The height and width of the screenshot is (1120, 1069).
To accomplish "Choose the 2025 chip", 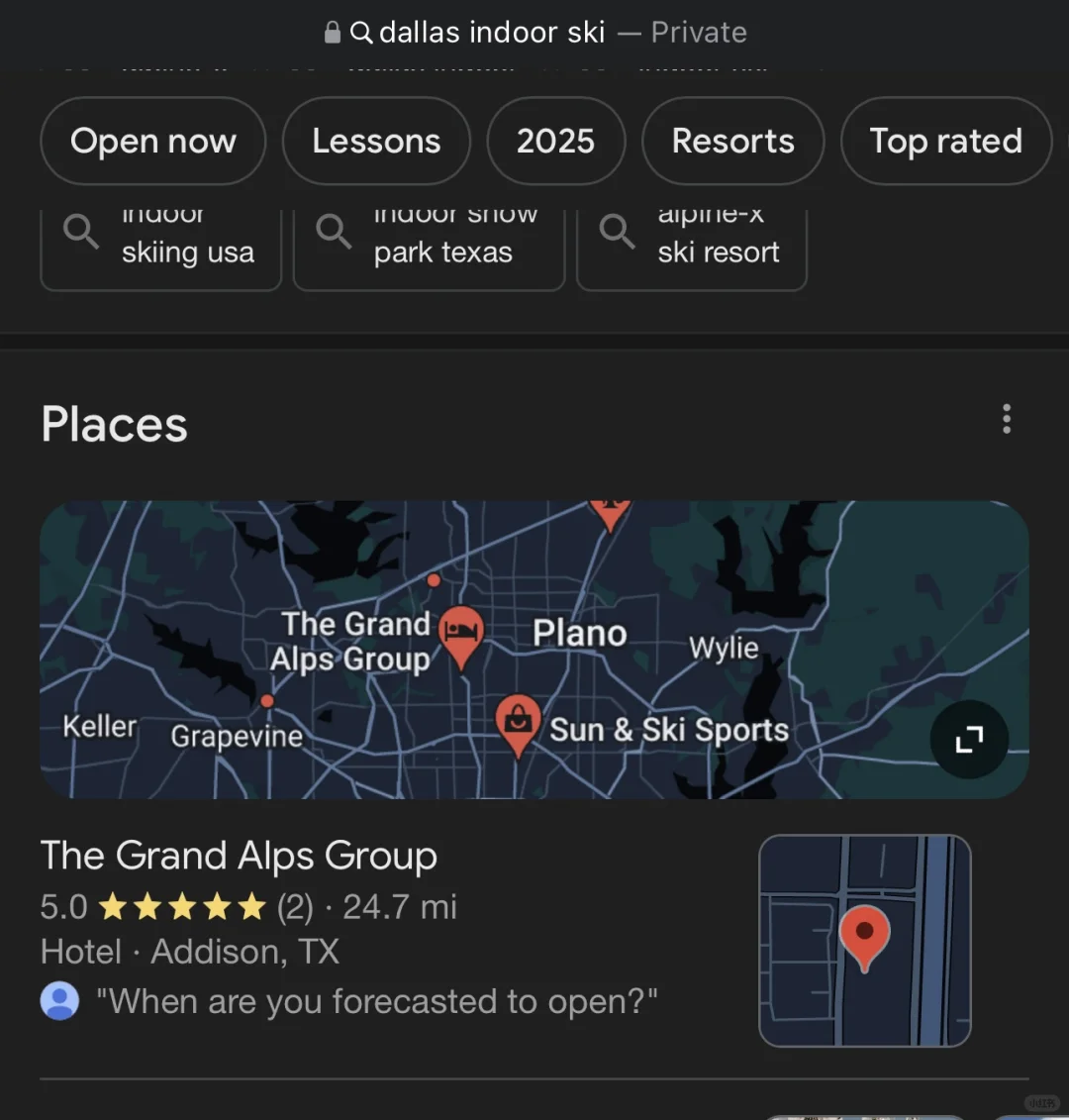I will point(555,142).
